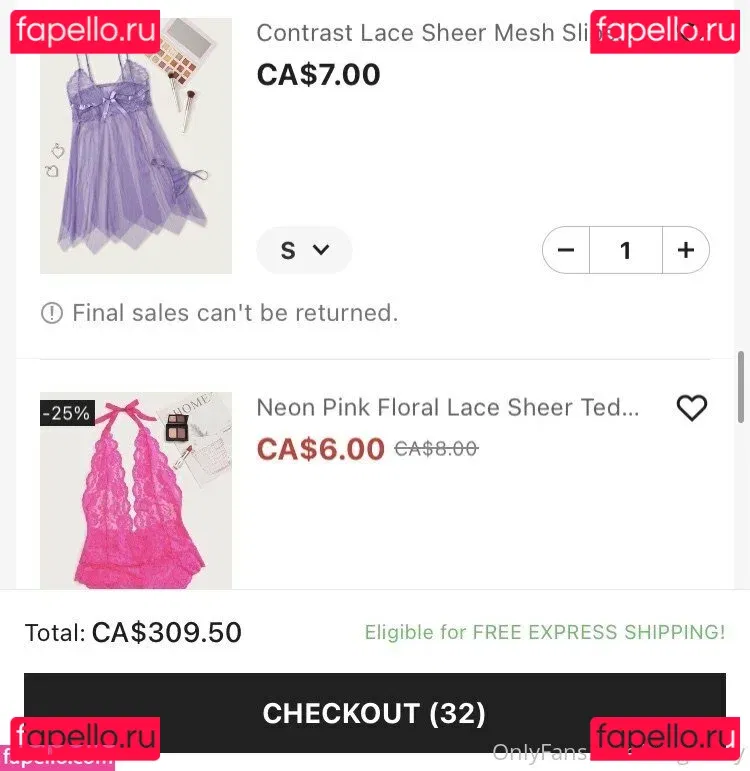The height and width of the screenshot is (771, 750).
Task: Open the Neon Pink Floral Lace Teddy image
Action: point(135,490)
